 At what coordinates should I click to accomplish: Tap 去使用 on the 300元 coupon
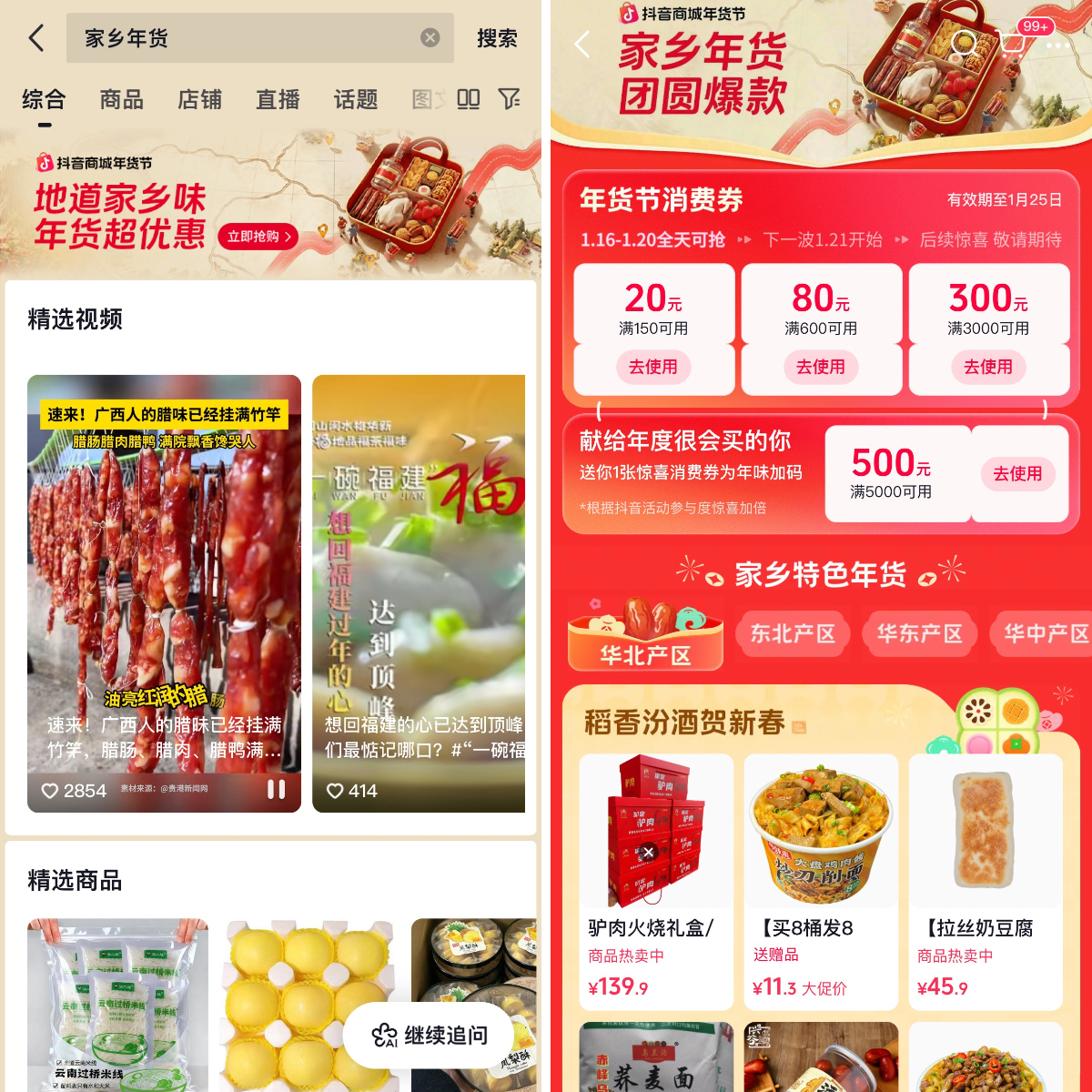988,367
